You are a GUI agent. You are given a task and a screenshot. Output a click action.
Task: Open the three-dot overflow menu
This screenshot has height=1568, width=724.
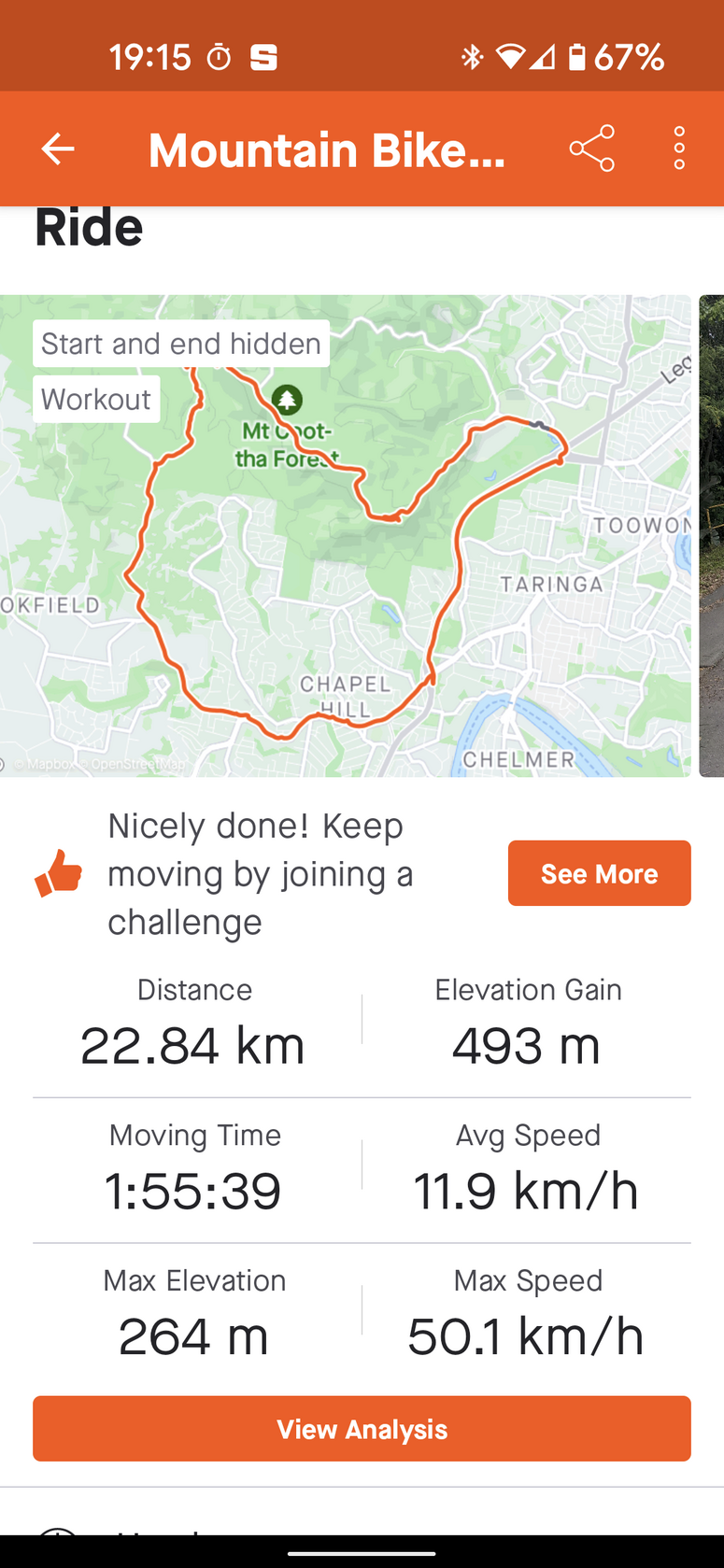pos(679,149)
